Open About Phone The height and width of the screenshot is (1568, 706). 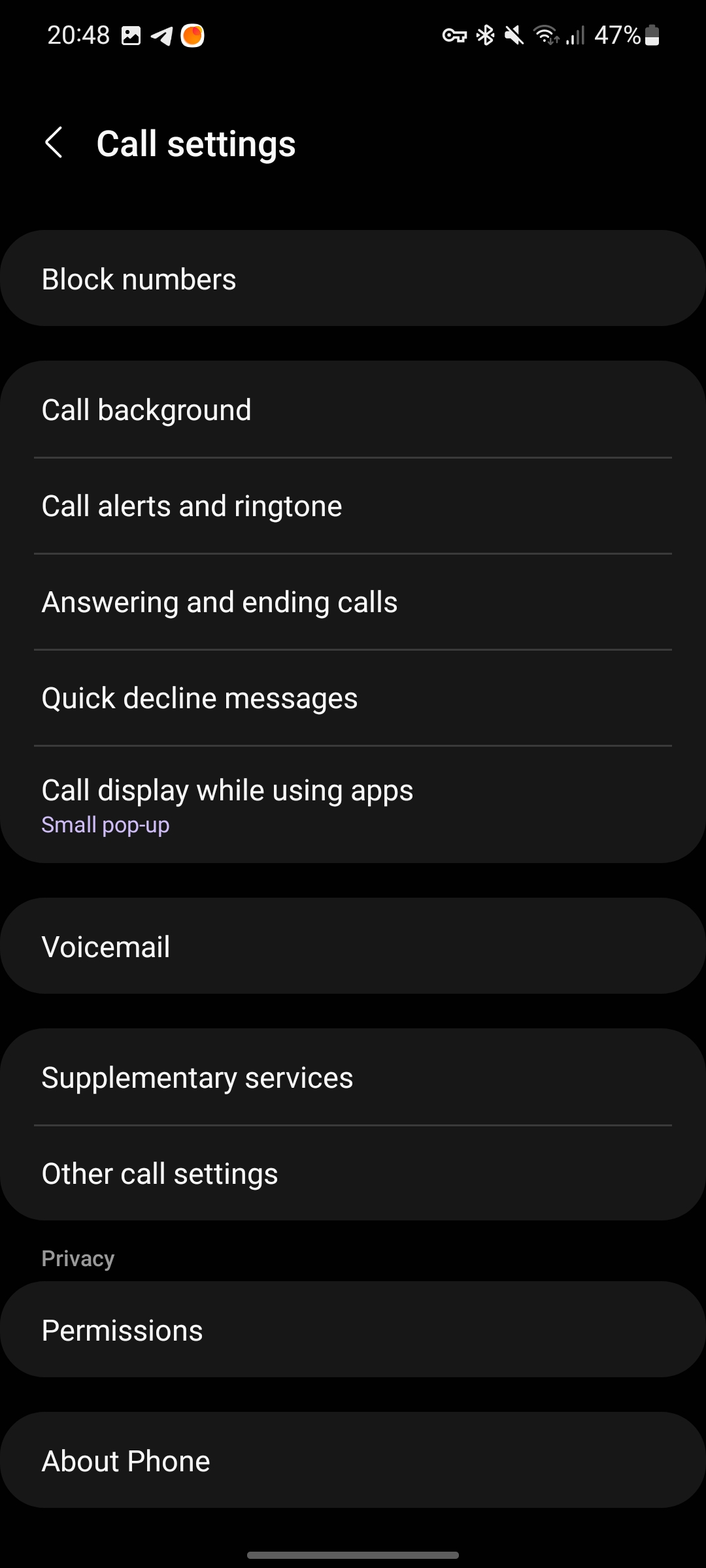353,1462
